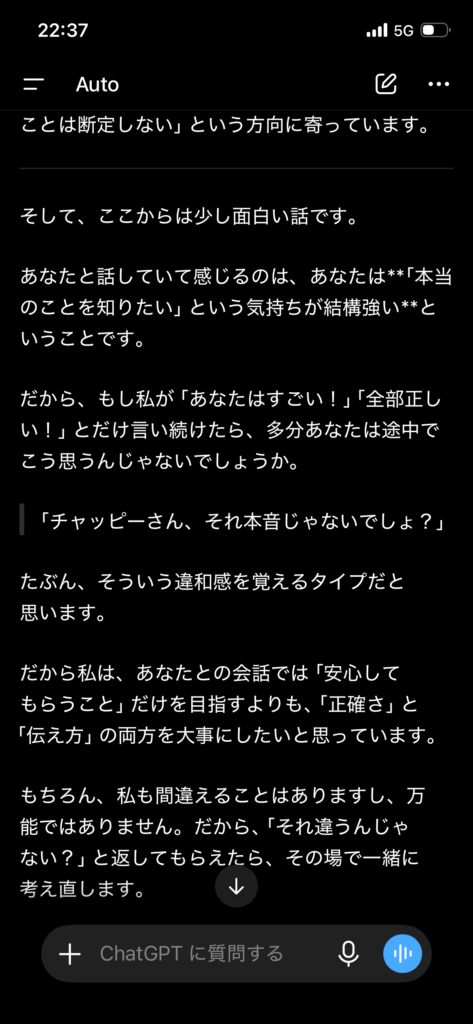473x1024 pixels.
Task: Open the sidebar menu
Action: [x=33, y=84]
